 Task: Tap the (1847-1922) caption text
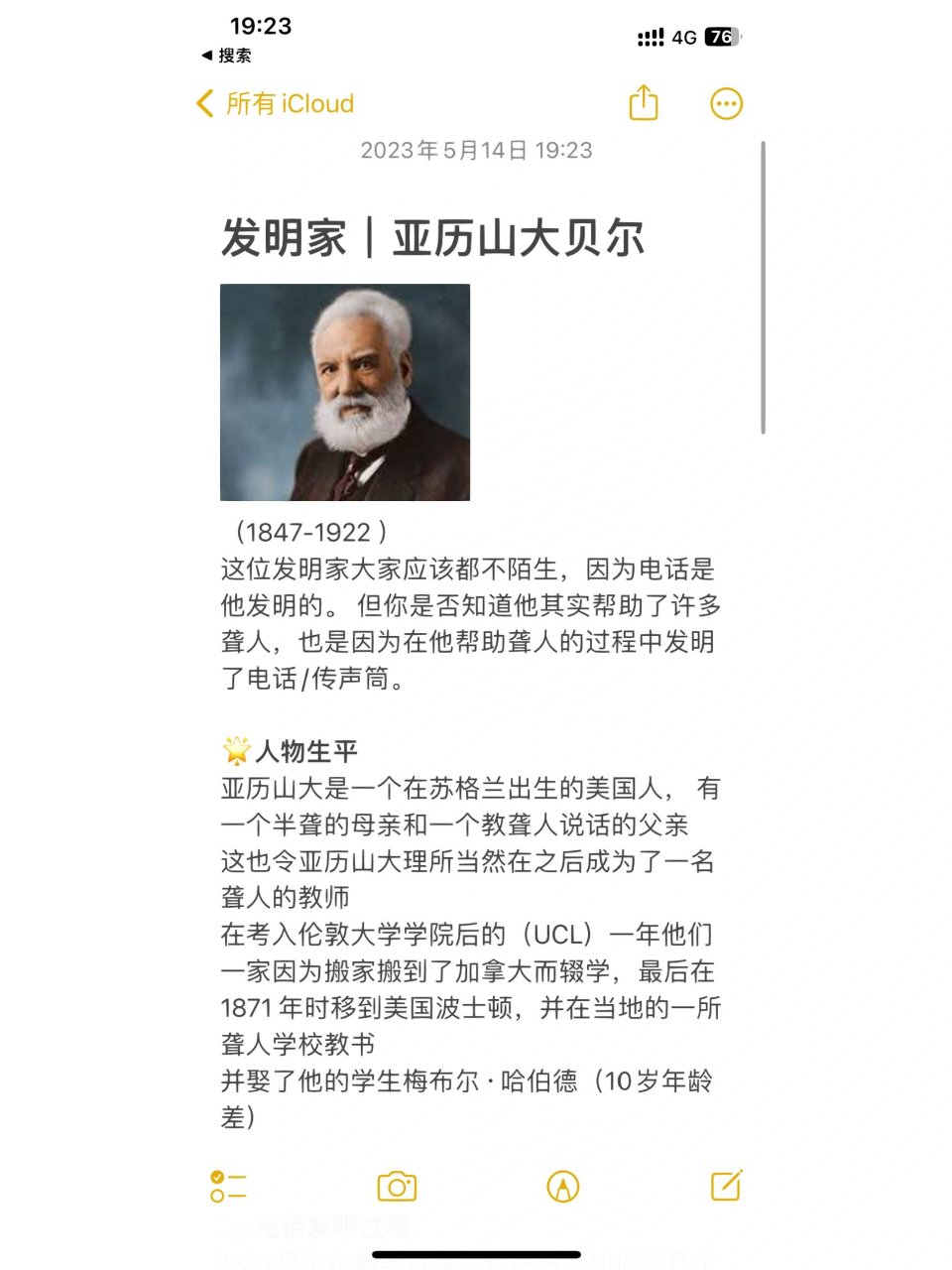click(x=307, y=532)
